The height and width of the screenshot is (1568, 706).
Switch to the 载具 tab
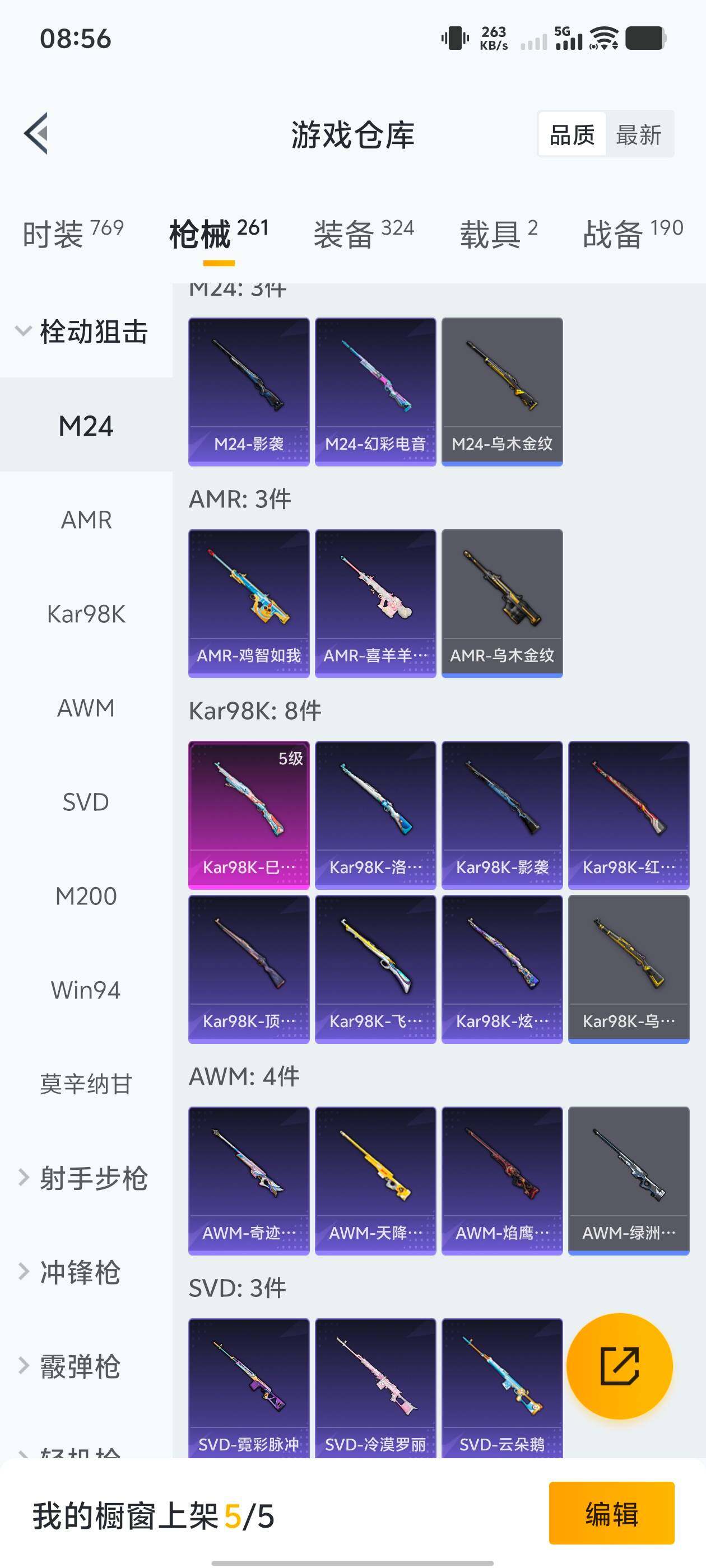click(x=498, y=234)
